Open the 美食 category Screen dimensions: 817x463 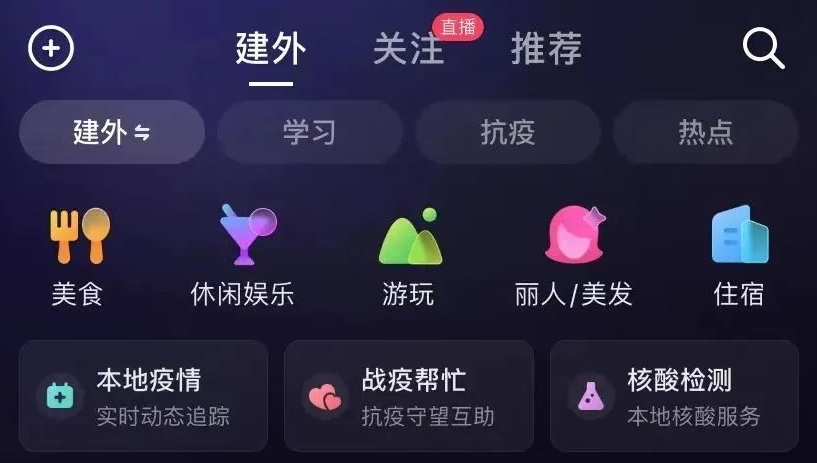tap(78, 255)
